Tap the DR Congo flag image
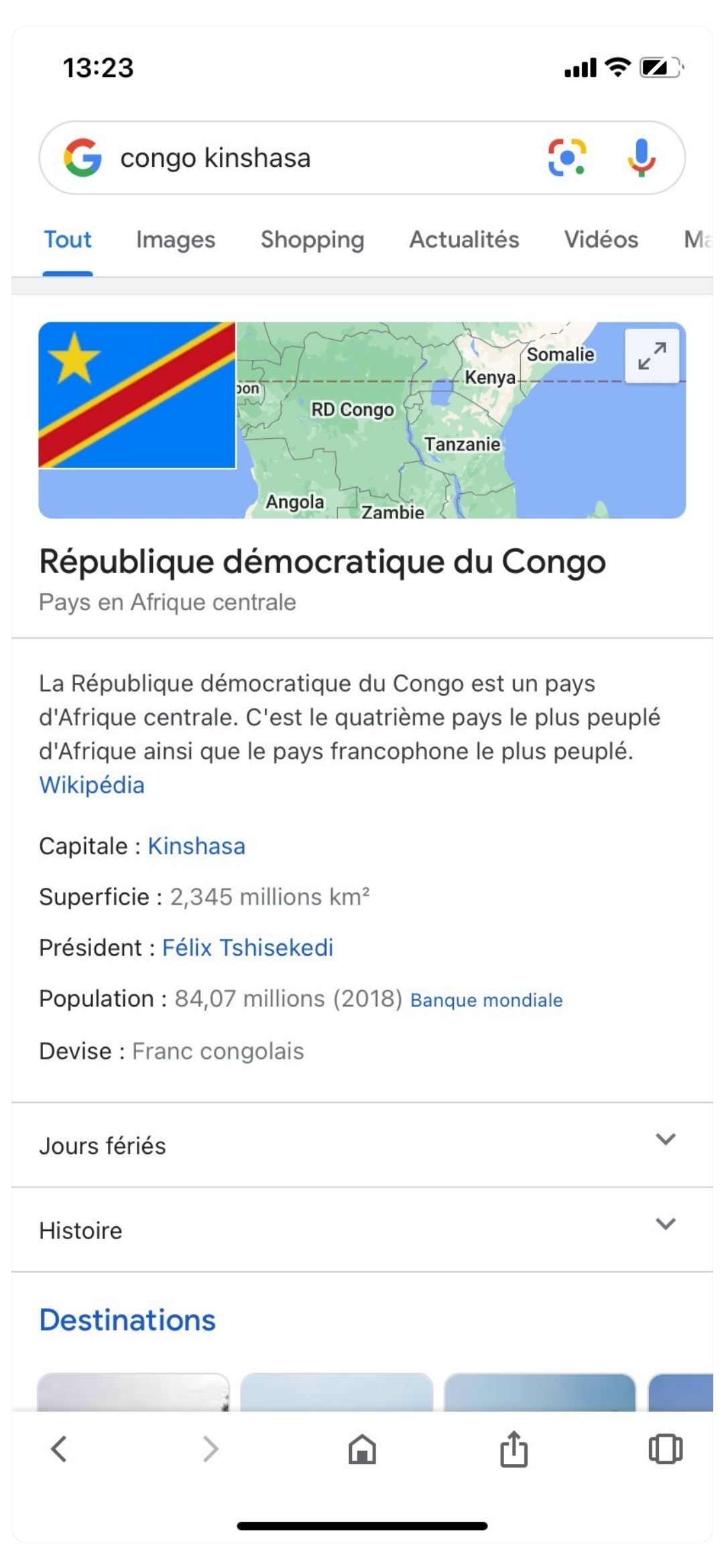The height and width of the screenshot is (1568, 724). [x=137, y=395]
